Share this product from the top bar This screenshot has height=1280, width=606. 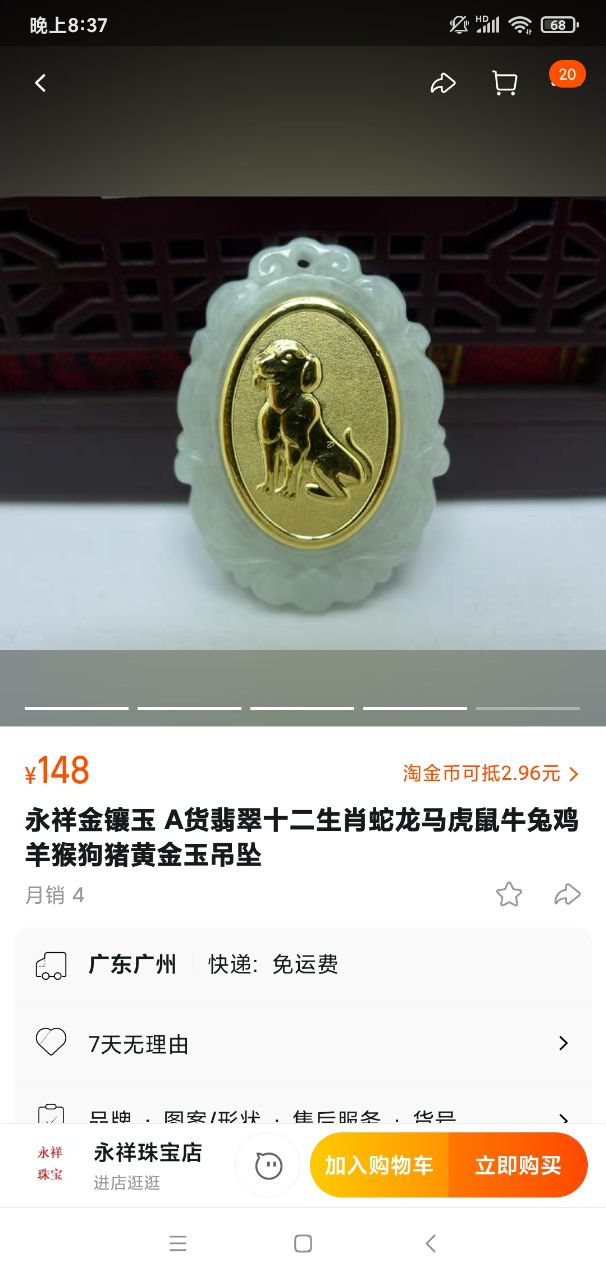point(443,84)
